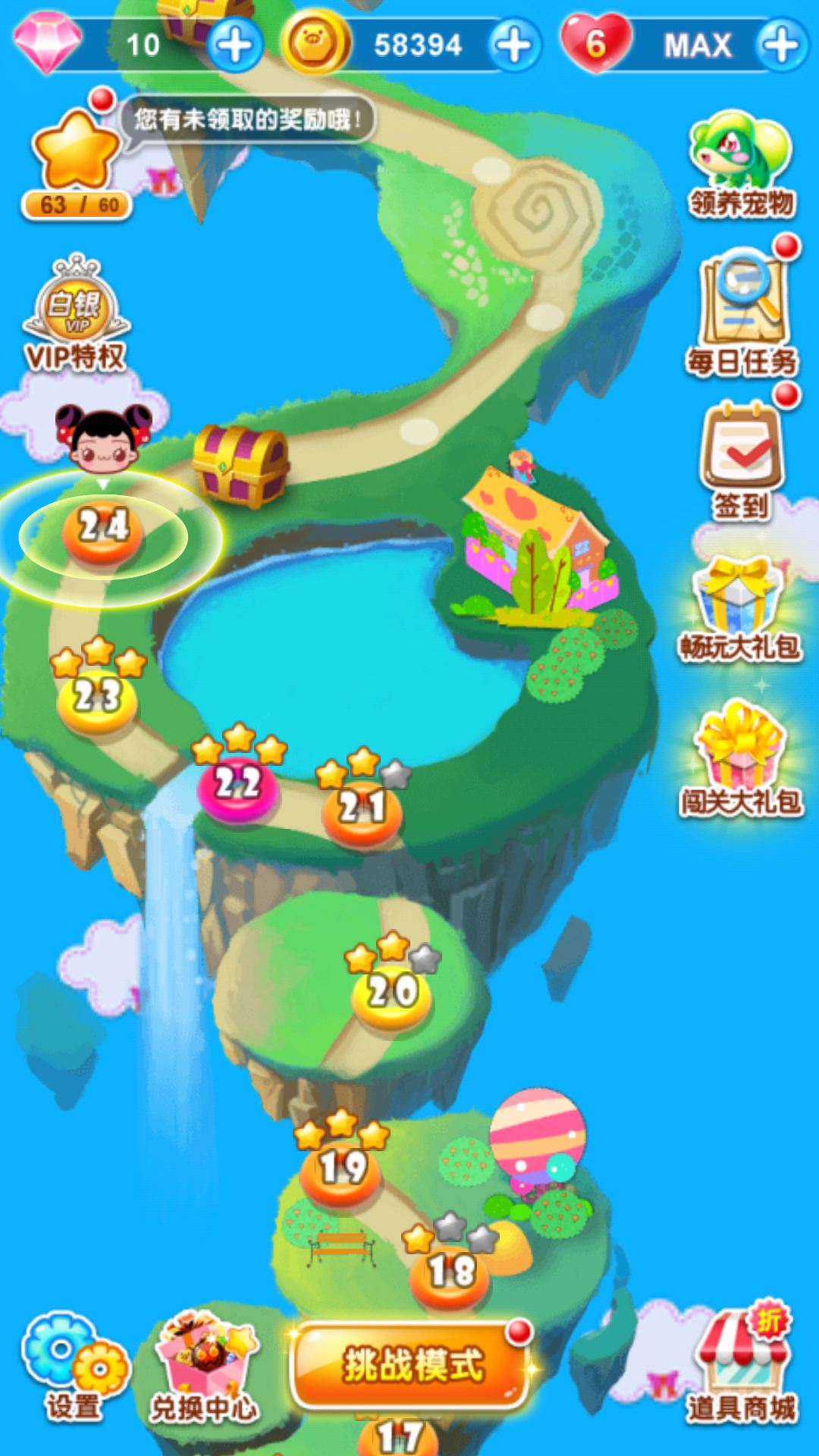
Task: Open 畅玩大礼包 gift pack
Action: point(740,607)
